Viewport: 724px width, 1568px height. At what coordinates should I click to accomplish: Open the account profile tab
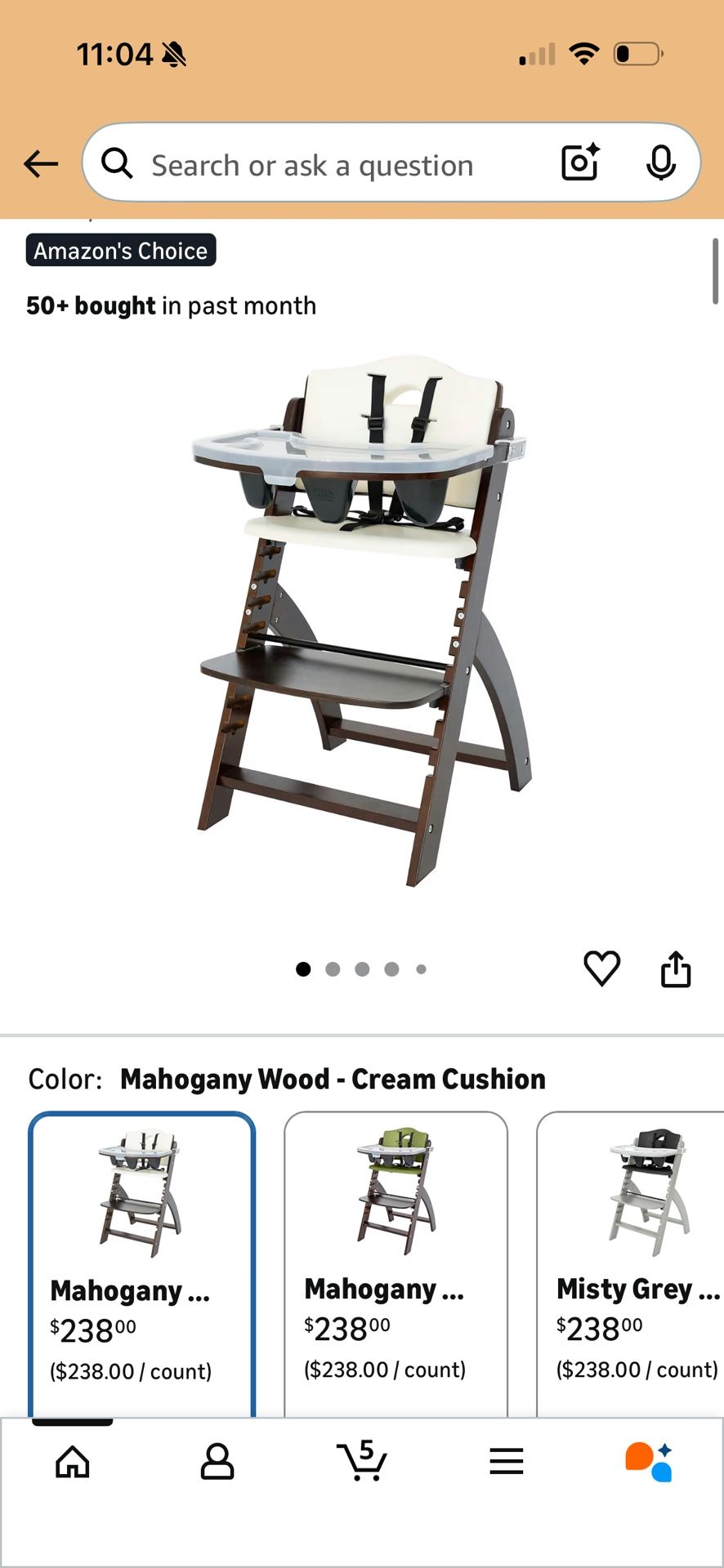pyautogui.click(x=217, y=1461)
